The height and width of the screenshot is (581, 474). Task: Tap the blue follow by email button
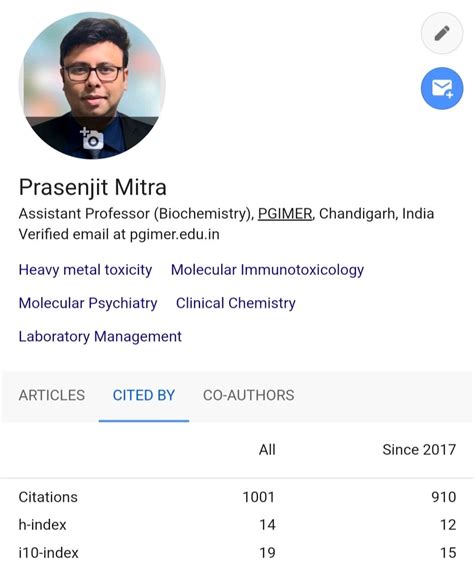coord(442,88)
